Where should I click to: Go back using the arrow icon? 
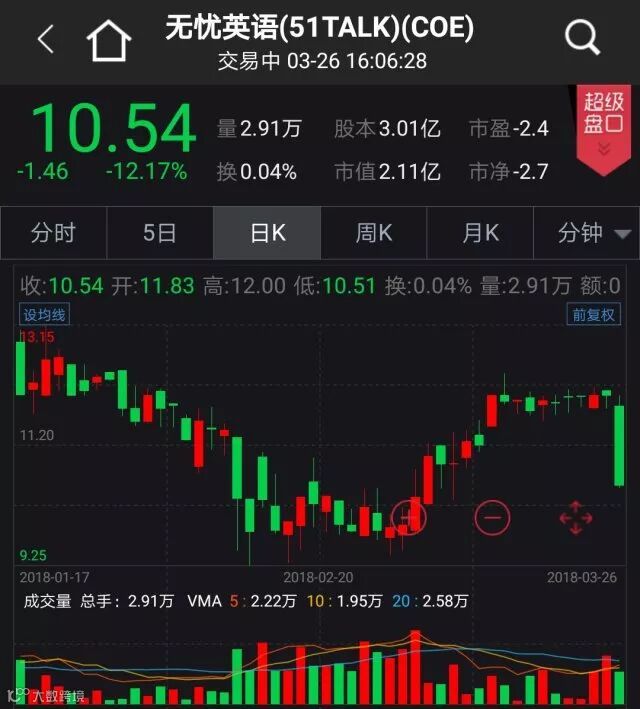coord(45,40)
